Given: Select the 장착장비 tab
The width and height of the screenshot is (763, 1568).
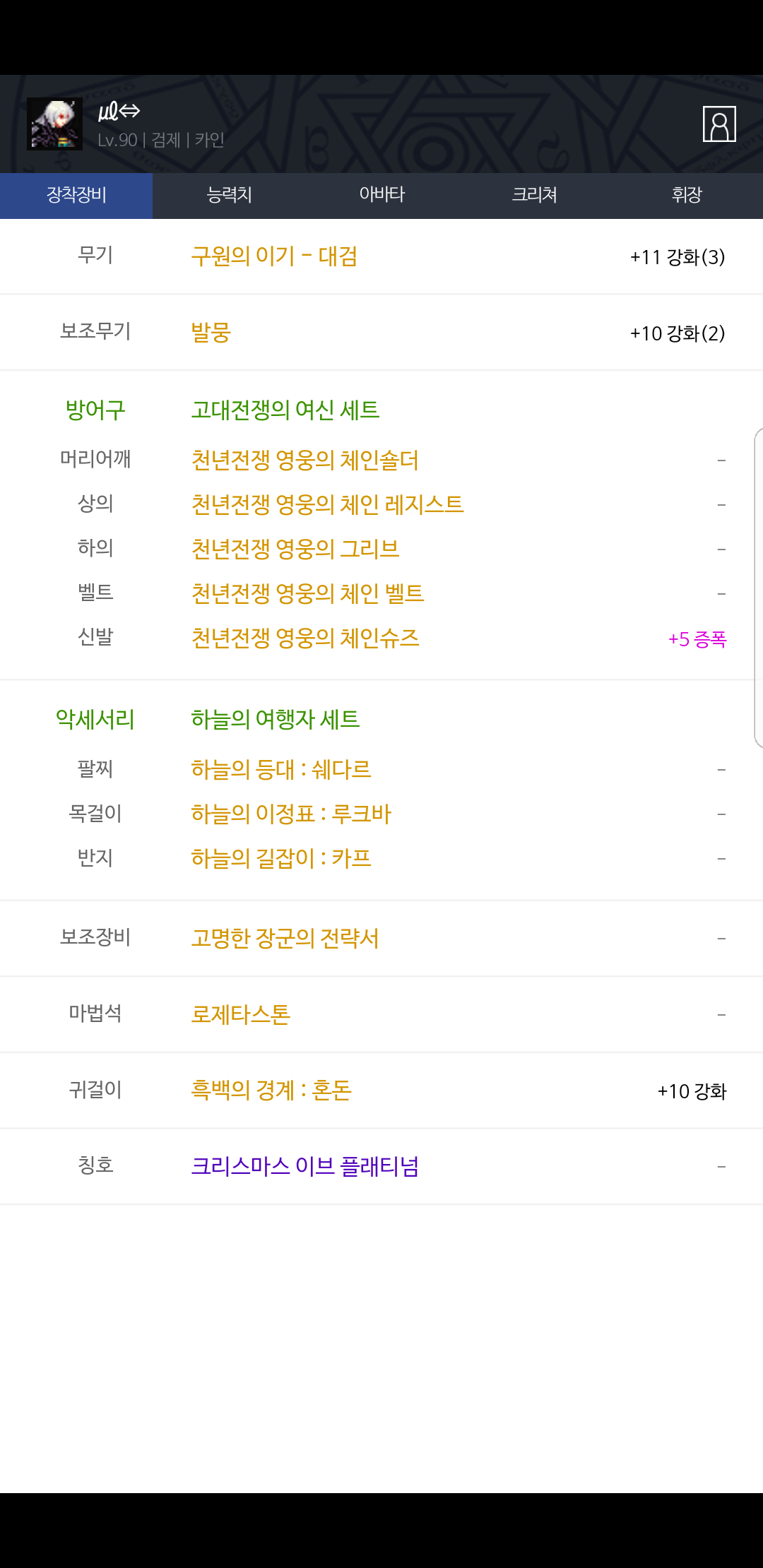Looking at the screenshot, I should 76,196.
